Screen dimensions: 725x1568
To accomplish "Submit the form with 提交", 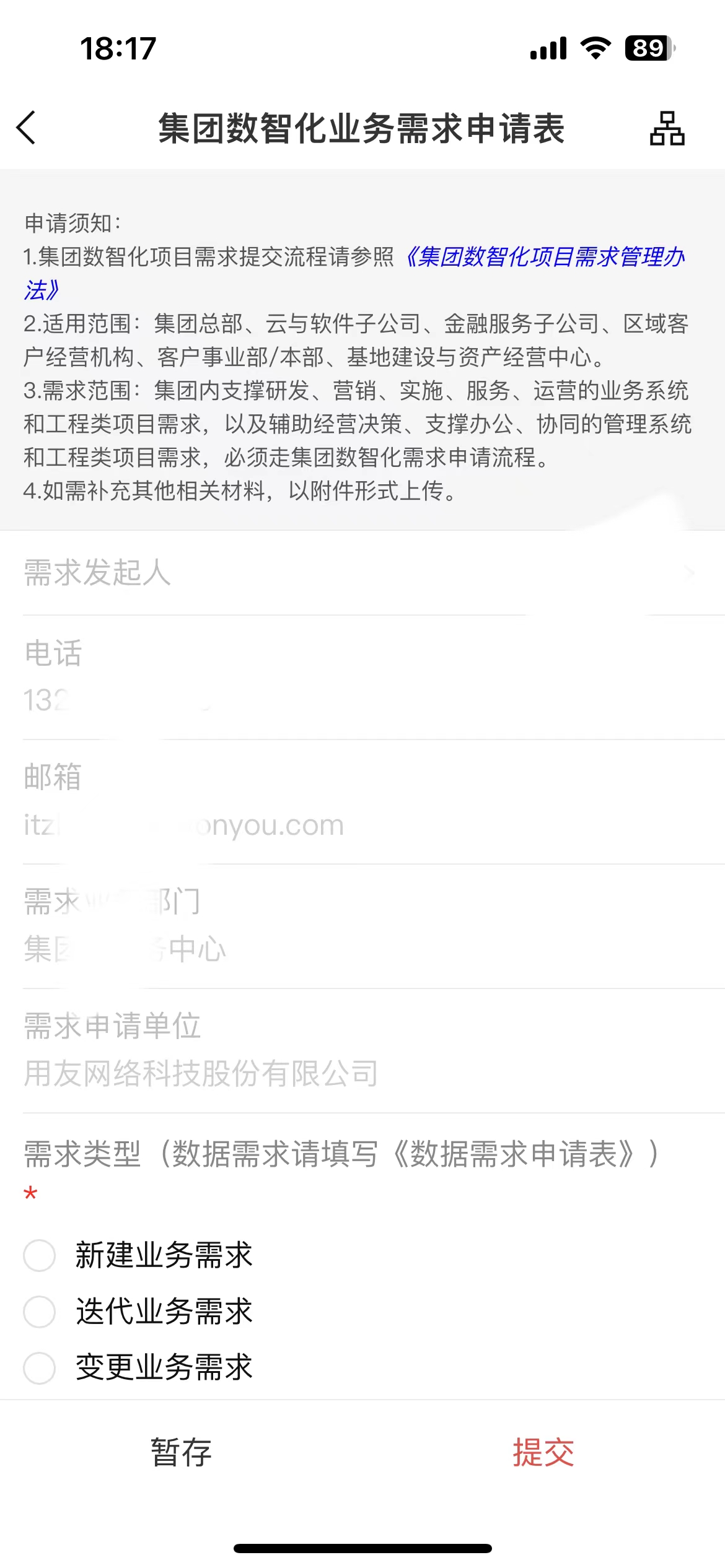I will pyautogui.click(x=543, y=1453).
